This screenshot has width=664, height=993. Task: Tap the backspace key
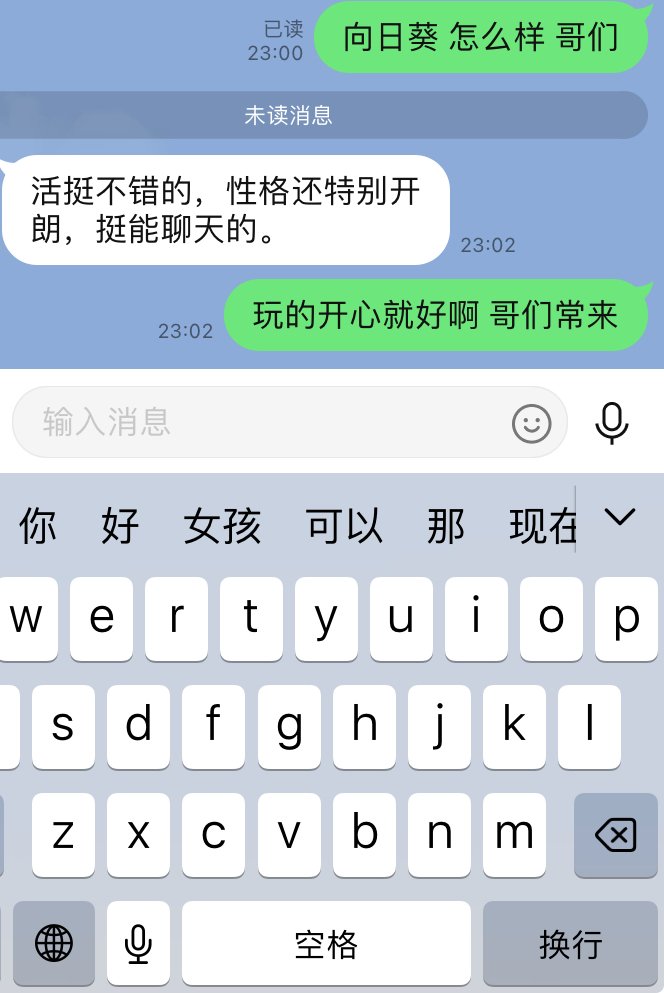[x=615, y=835]
